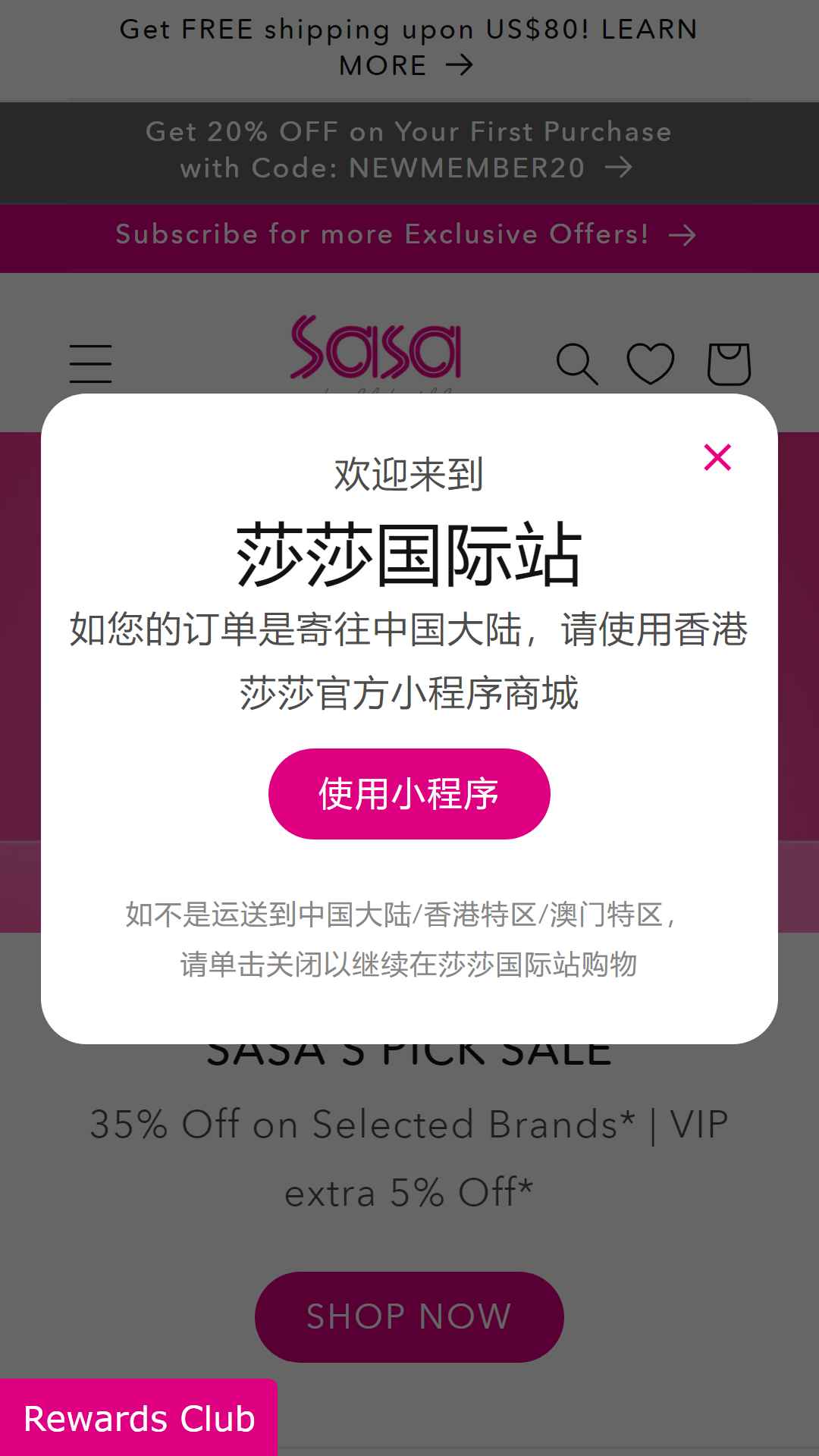Image resolution: width=819 pixels, height=1456 pixels.
Task: Open the search icon
Action: [577, 363]
